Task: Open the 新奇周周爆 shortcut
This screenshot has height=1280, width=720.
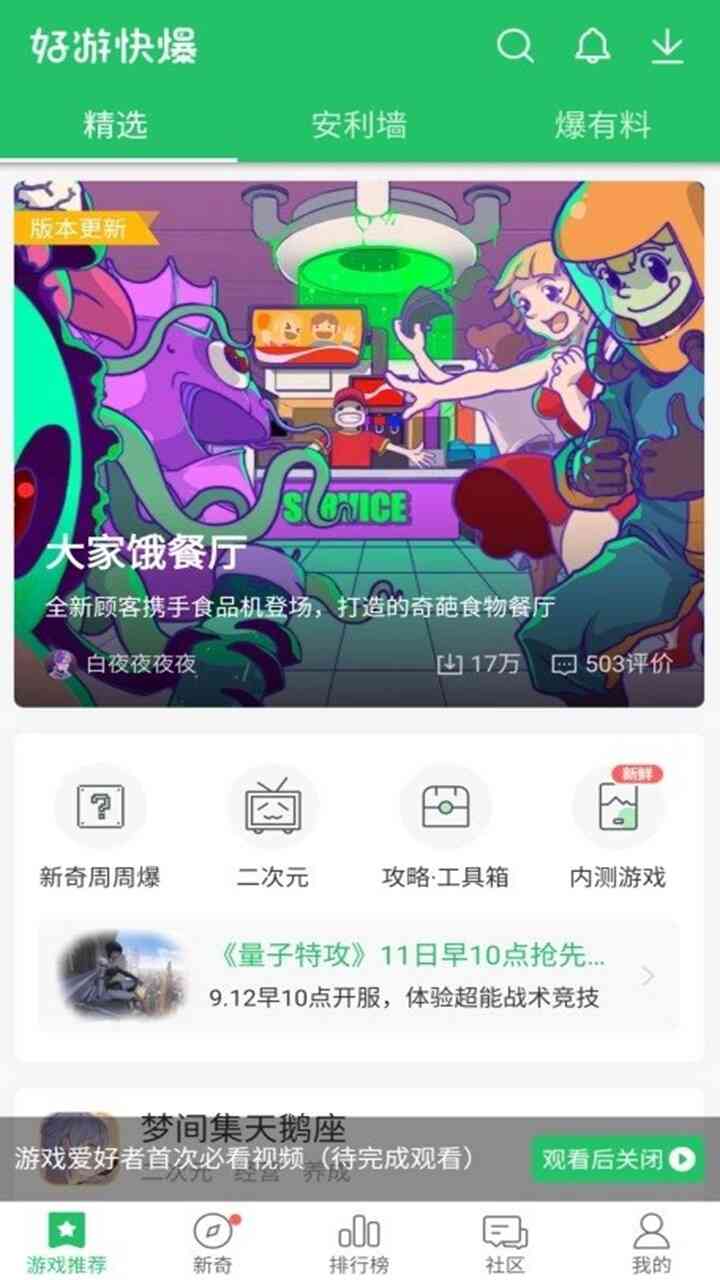Action: click(x=100, y=828)
